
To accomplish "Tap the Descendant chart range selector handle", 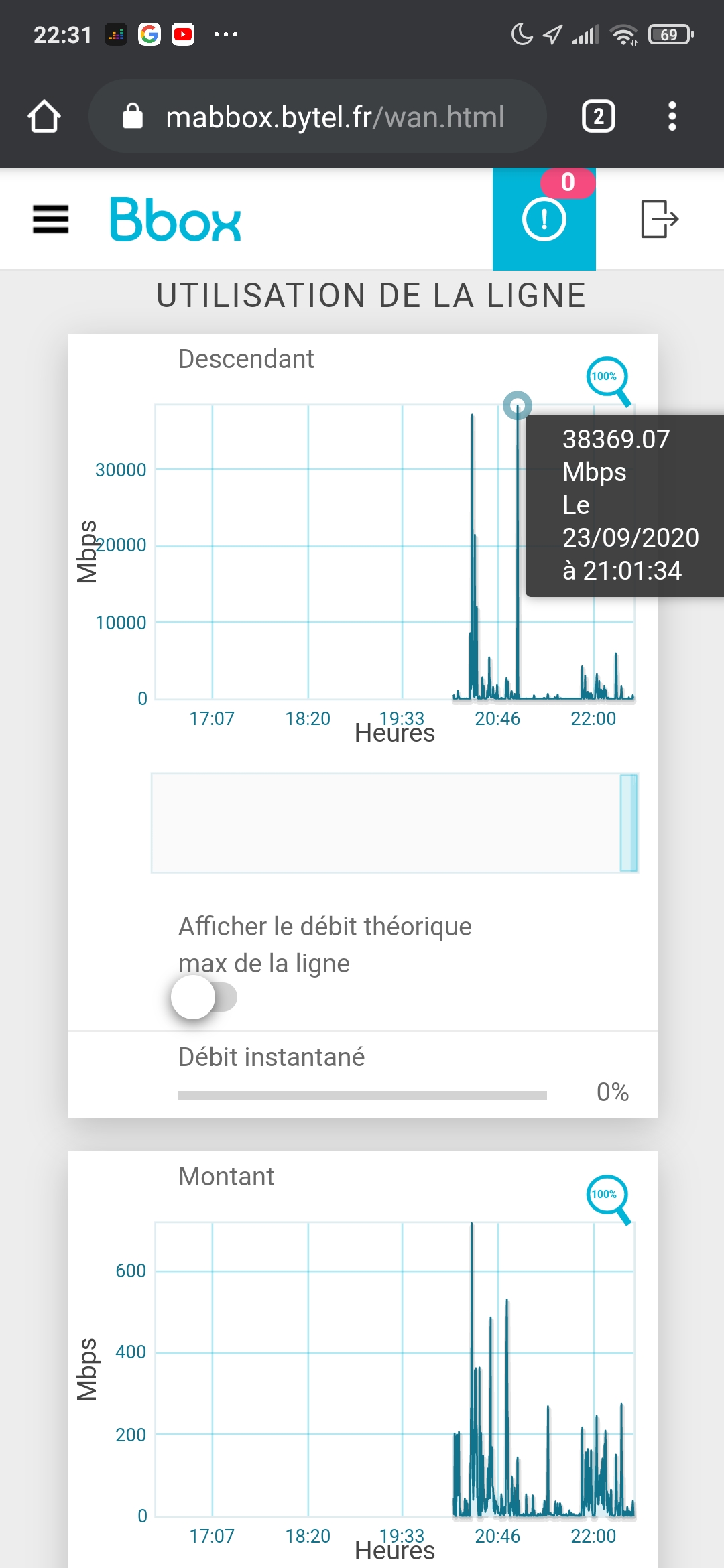I will (x=628, y=823).
